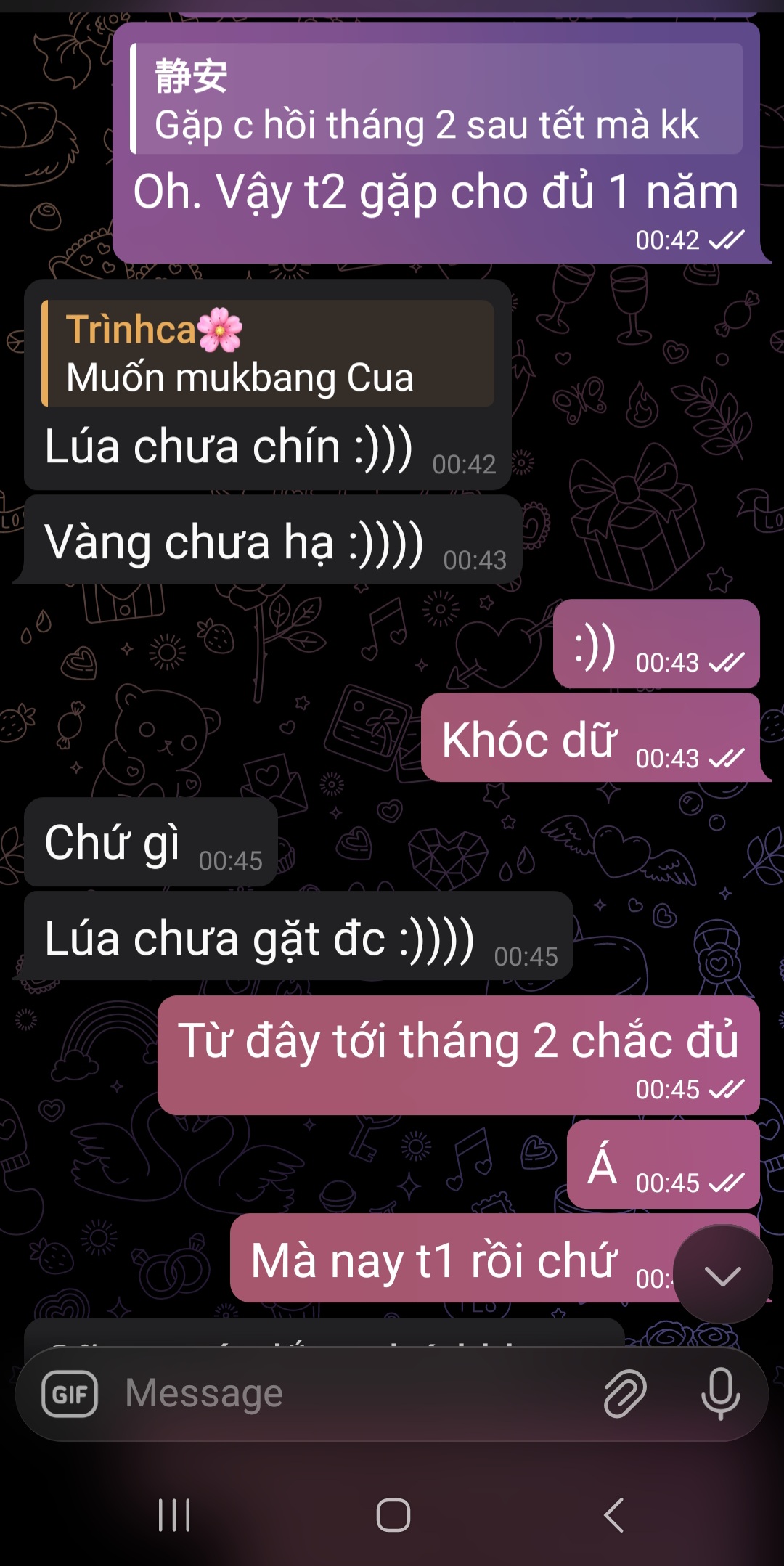Open quoted reply from 静安
This screenshot has width=784, height=1566.
(436, 99)
